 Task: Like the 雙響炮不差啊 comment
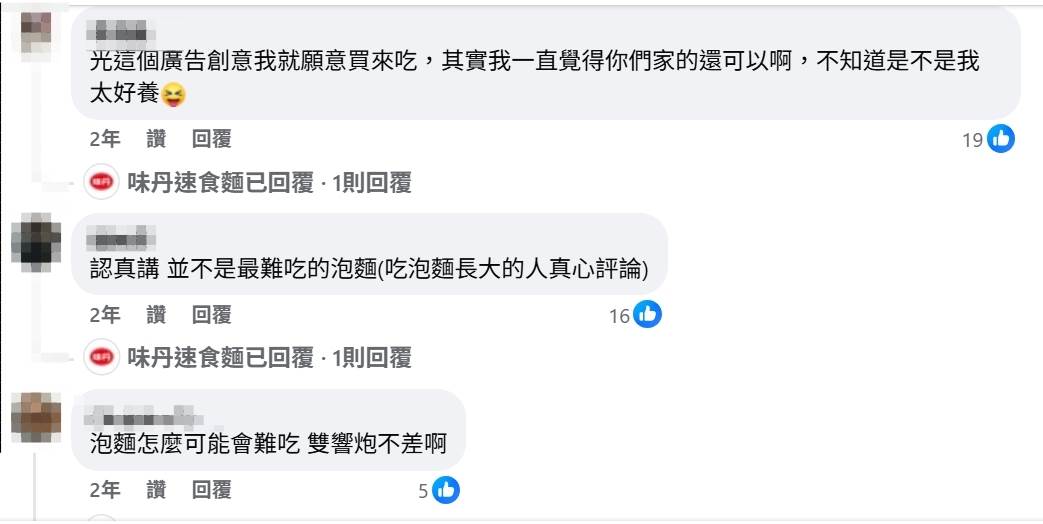tap(157, 491)
